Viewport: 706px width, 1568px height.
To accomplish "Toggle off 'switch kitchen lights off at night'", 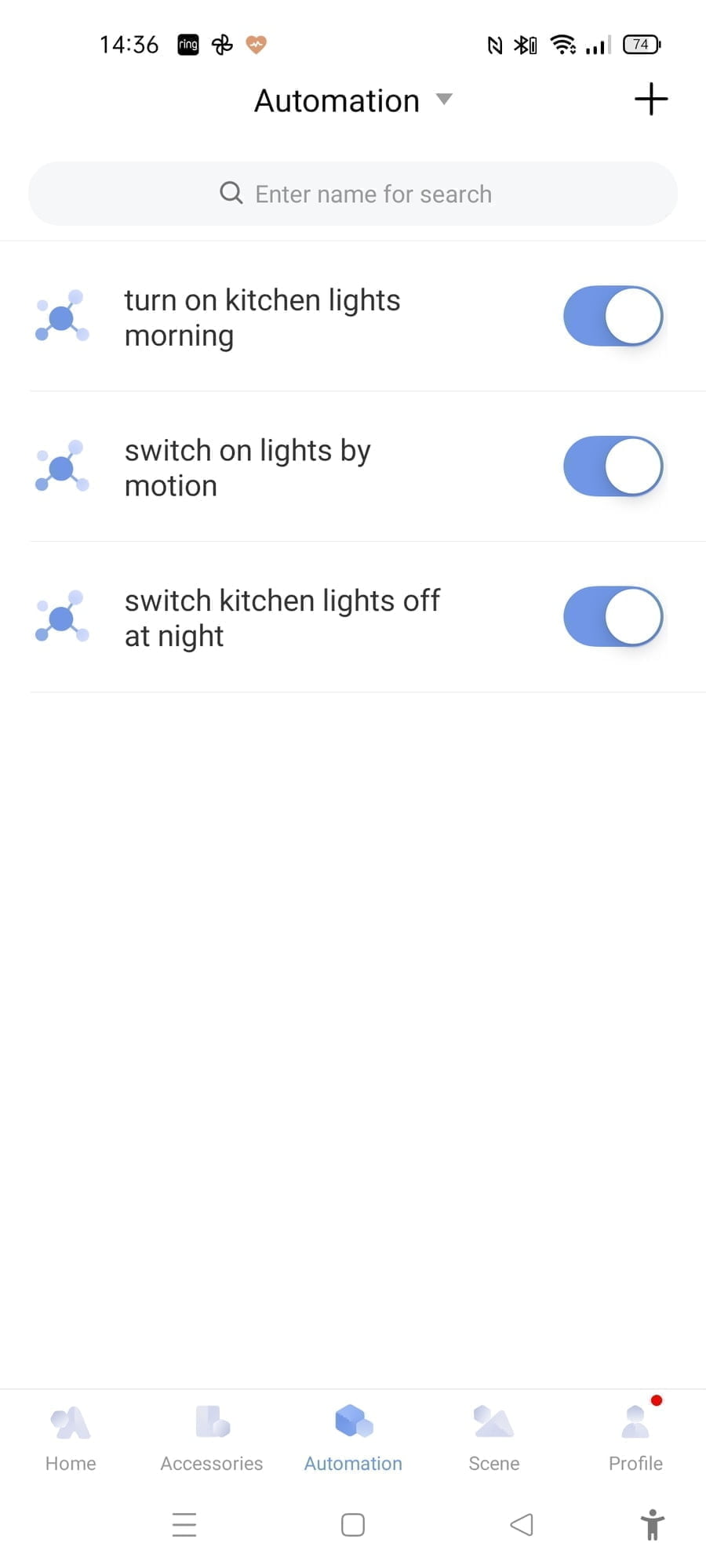I will (613, 617).
